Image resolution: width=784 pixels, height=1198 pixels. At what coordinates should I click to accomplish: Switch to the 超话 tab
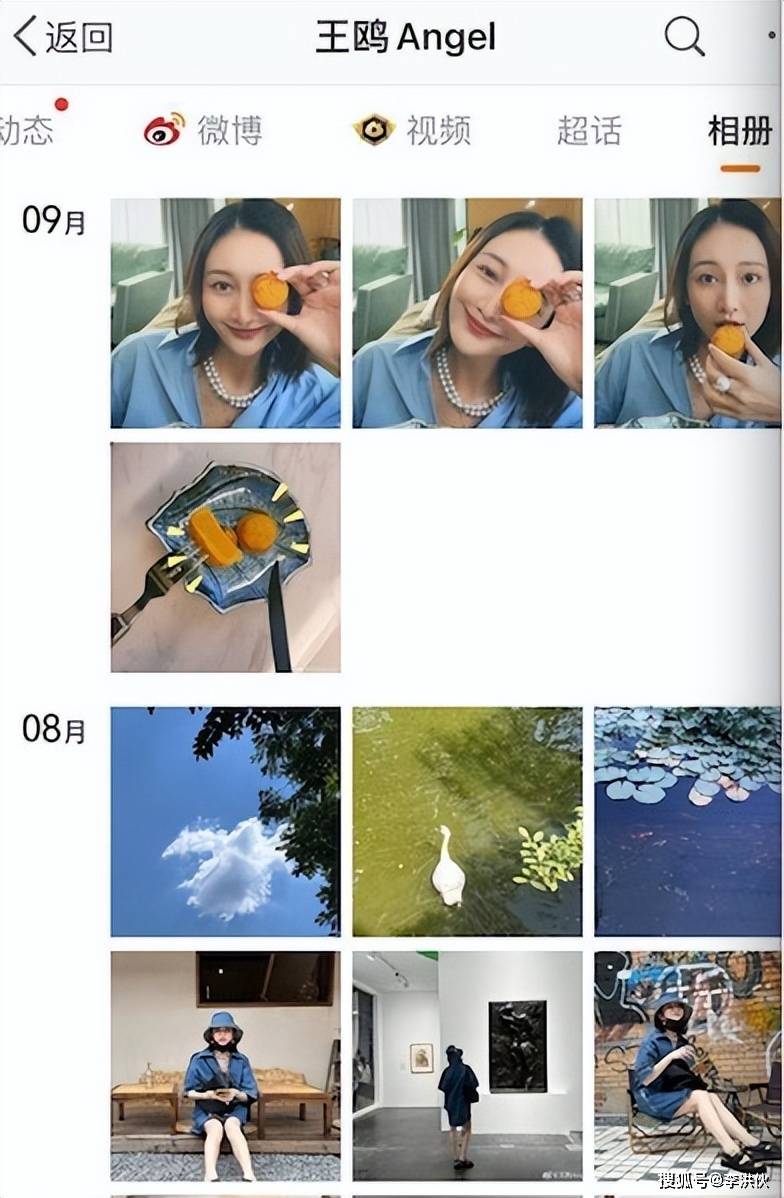pos(589,130)
